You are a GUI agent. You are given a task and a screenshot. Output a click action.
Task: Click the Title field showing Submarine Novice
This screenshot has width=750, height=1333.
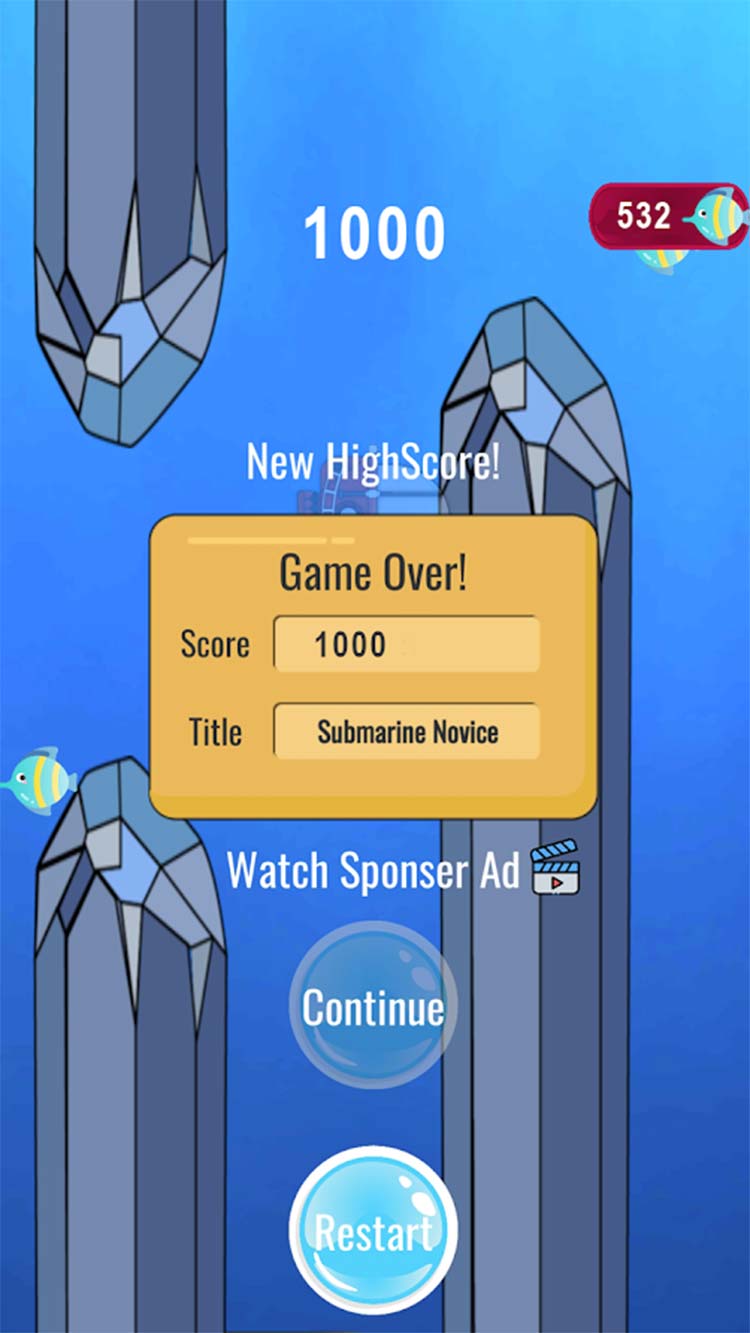click(406, 732)
